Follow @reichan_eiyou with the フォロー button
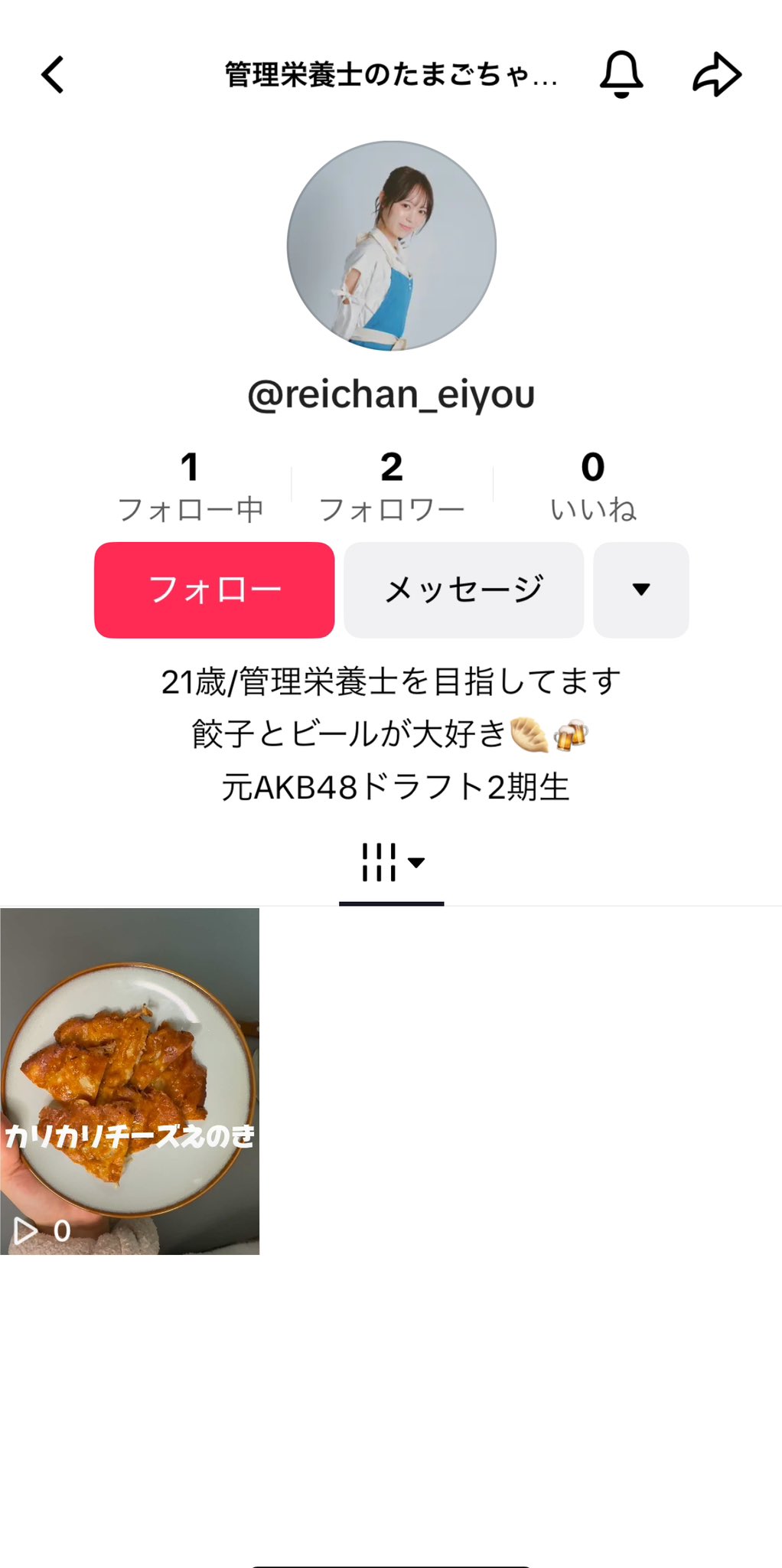Viewport: 782px width, 1568px height. pos(214,590)
